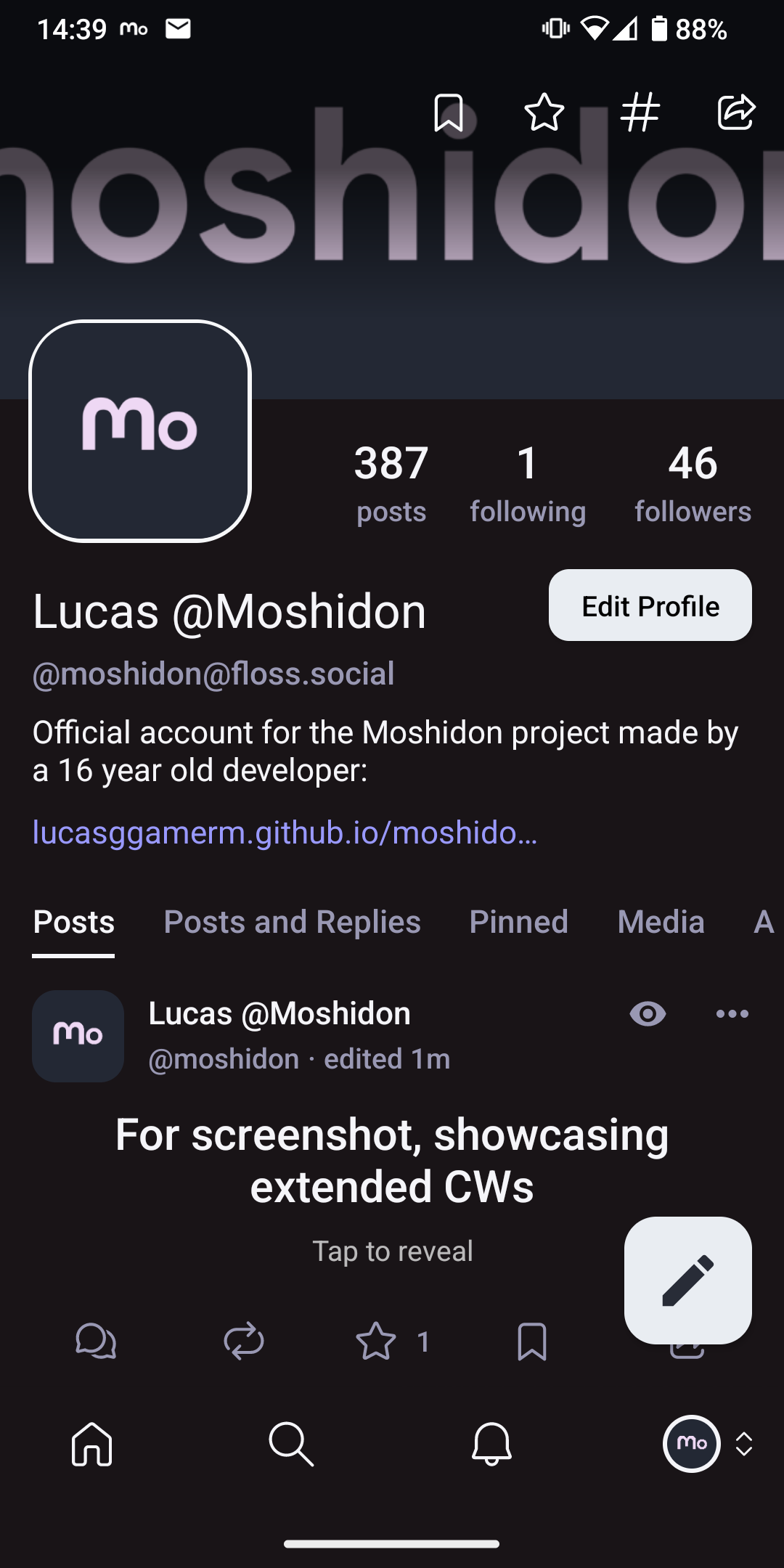
Task: Switch to the Pinned tab
Action: tap(518, 922)
